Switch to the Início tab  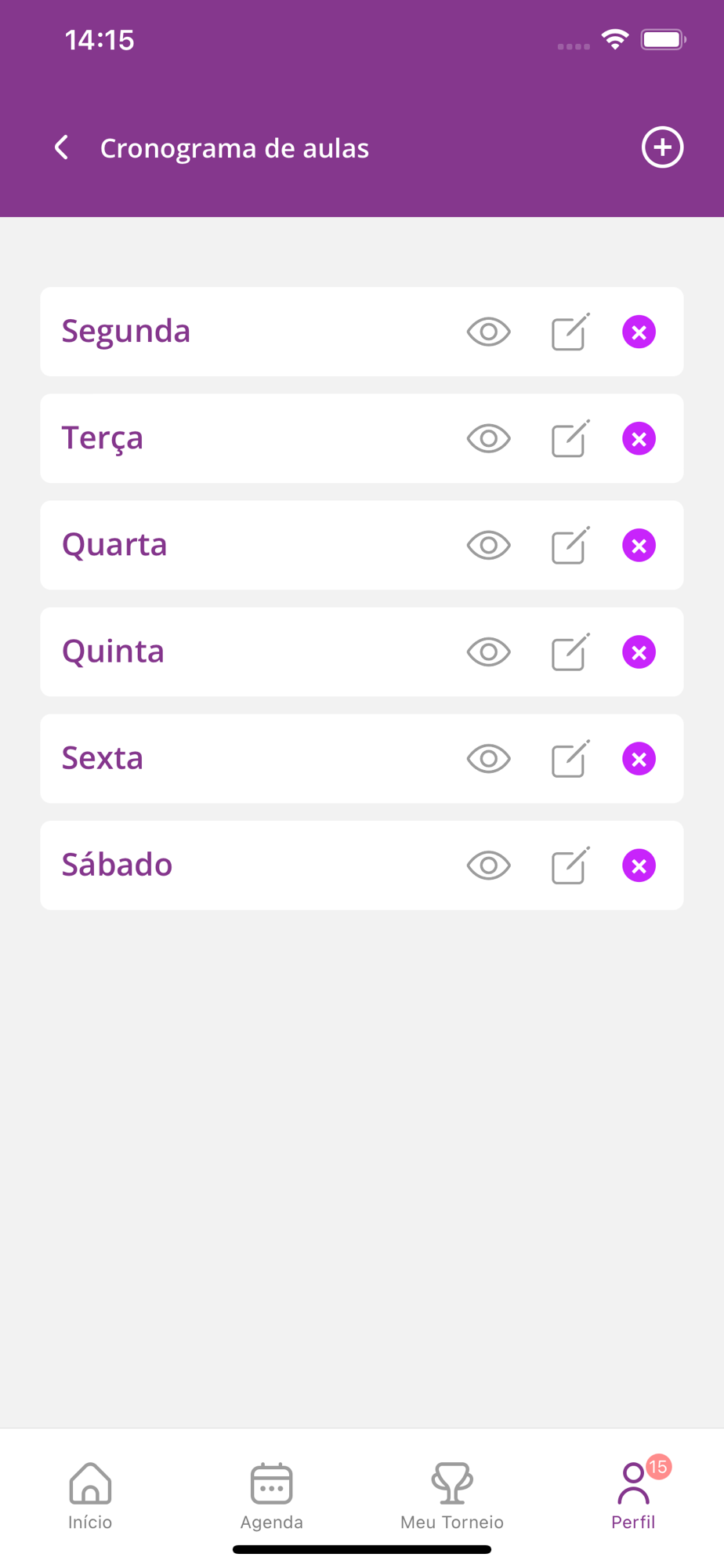click(90, 1496)
